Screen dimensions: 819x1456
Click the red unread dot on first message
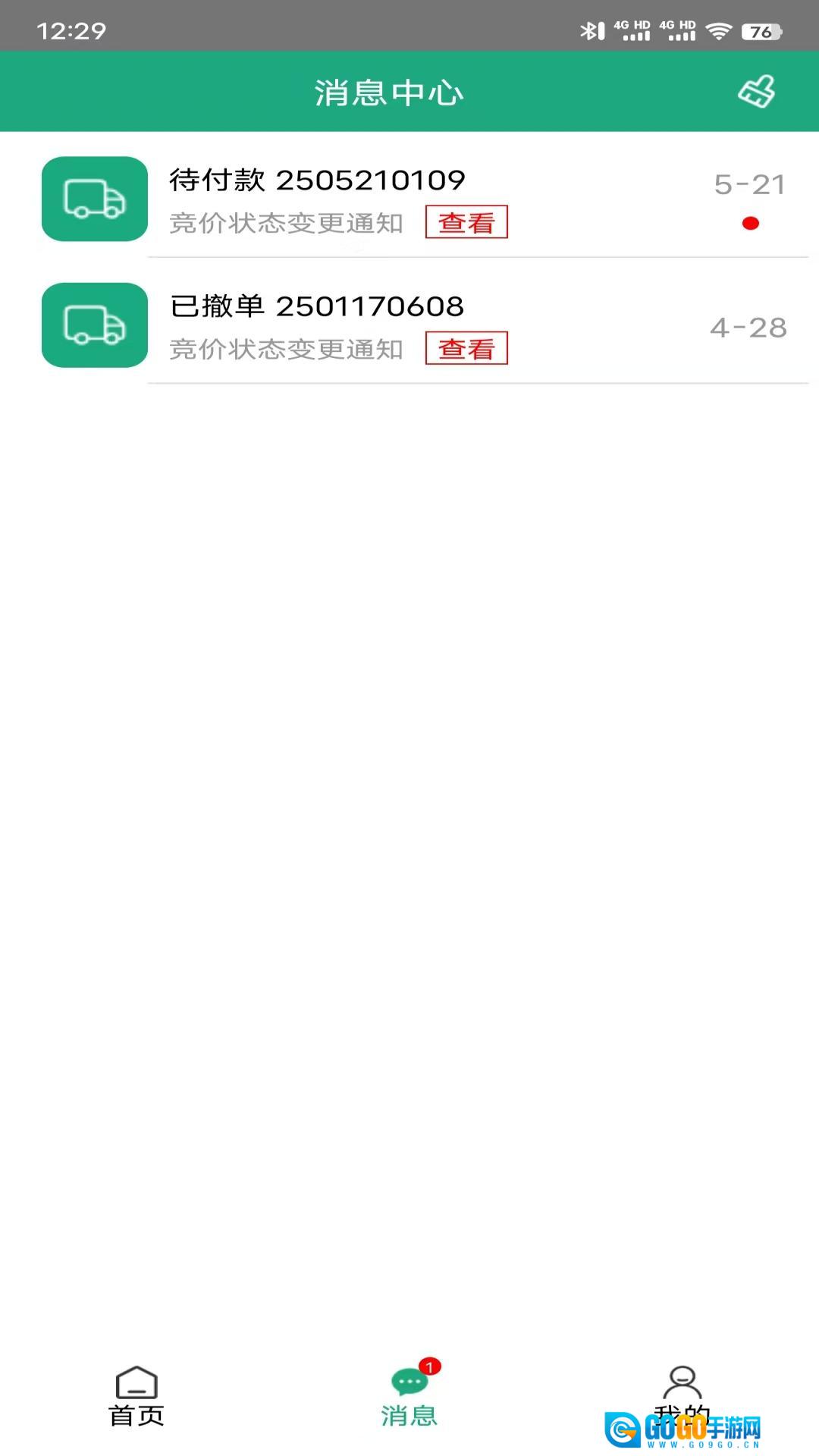(751, 224)
